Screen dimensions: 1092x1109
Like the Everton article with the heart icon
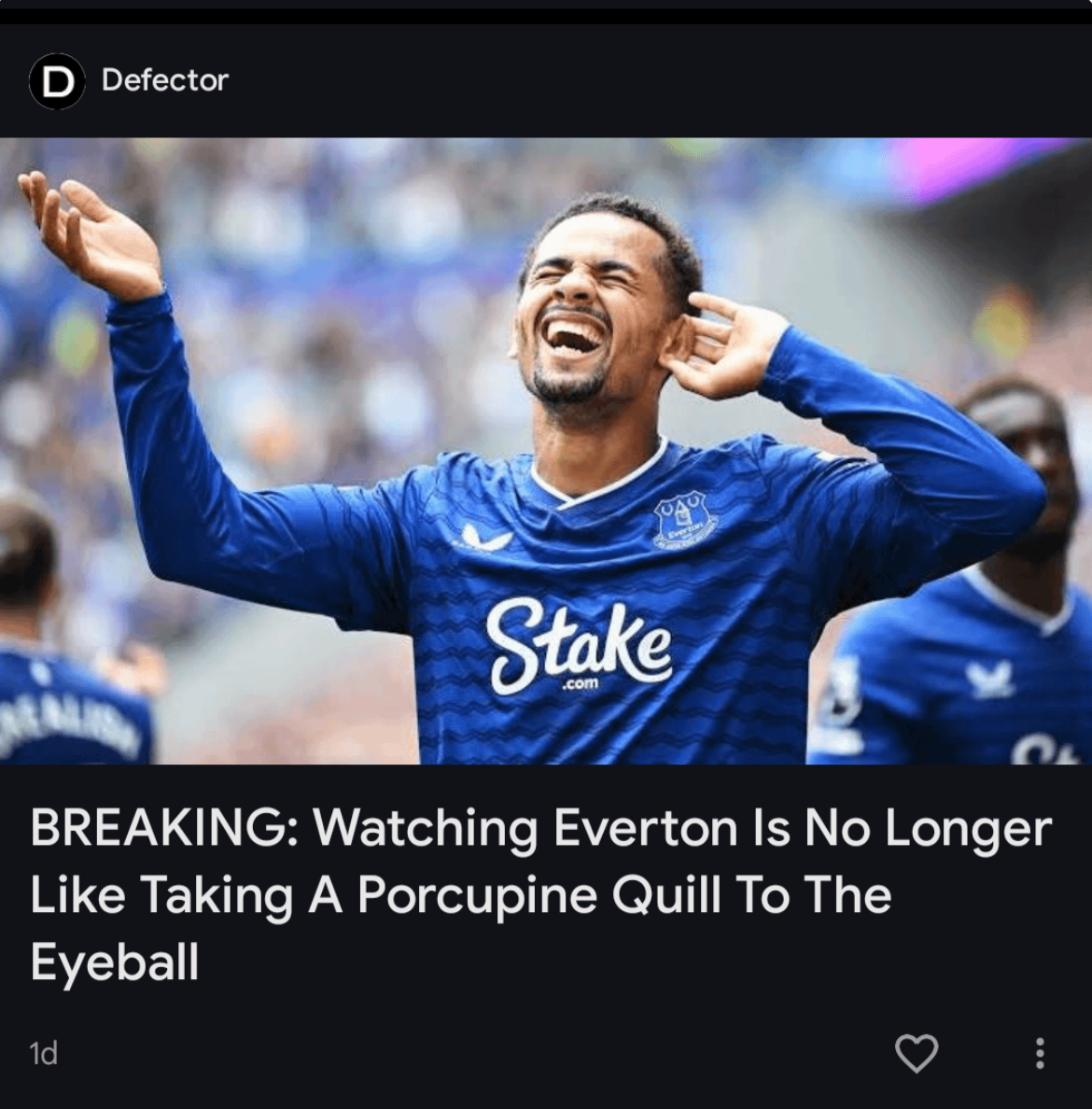916,1053
